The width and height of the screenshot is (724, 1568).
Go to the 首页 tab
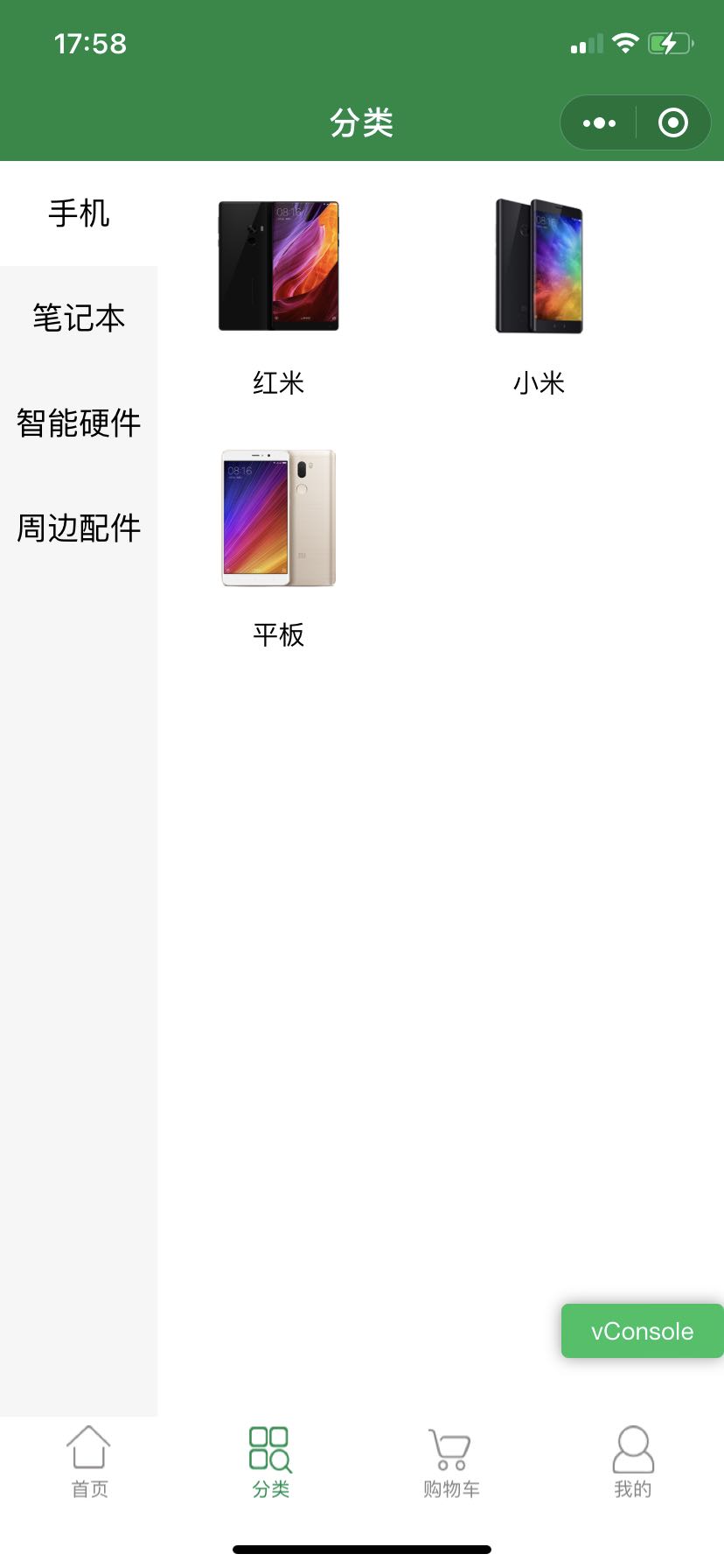click(89, 1463)
